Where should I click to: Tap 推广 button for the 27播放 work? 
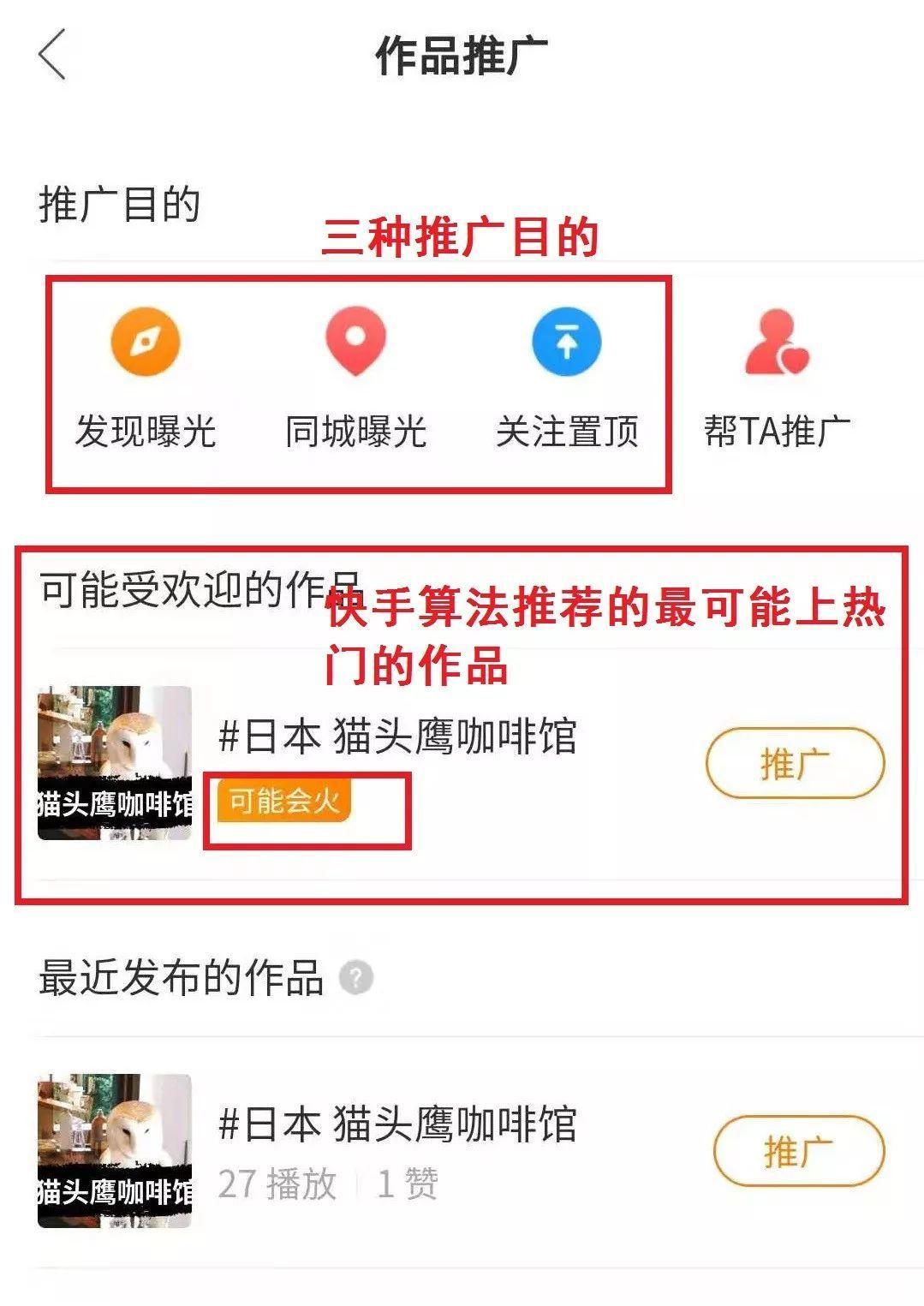(798, 1151)
